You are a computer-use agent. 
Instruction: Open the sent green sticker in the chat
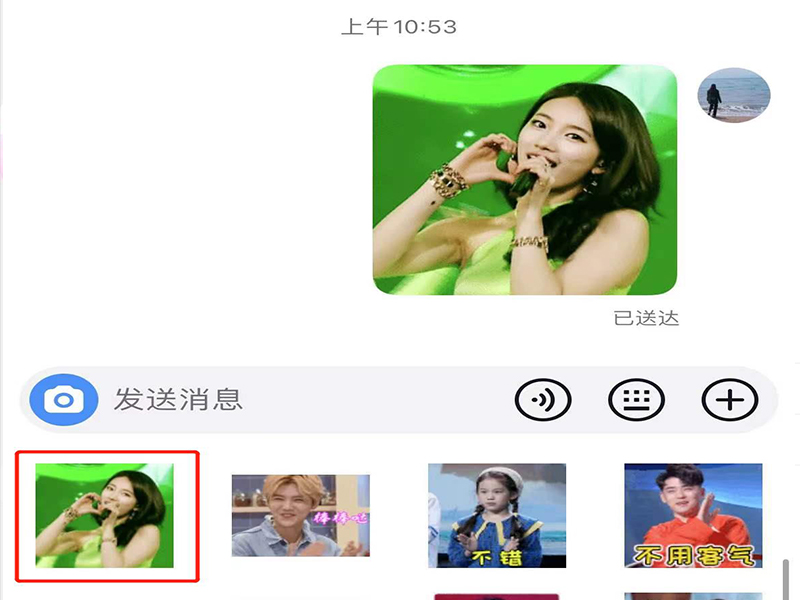[x=525, y=180]
